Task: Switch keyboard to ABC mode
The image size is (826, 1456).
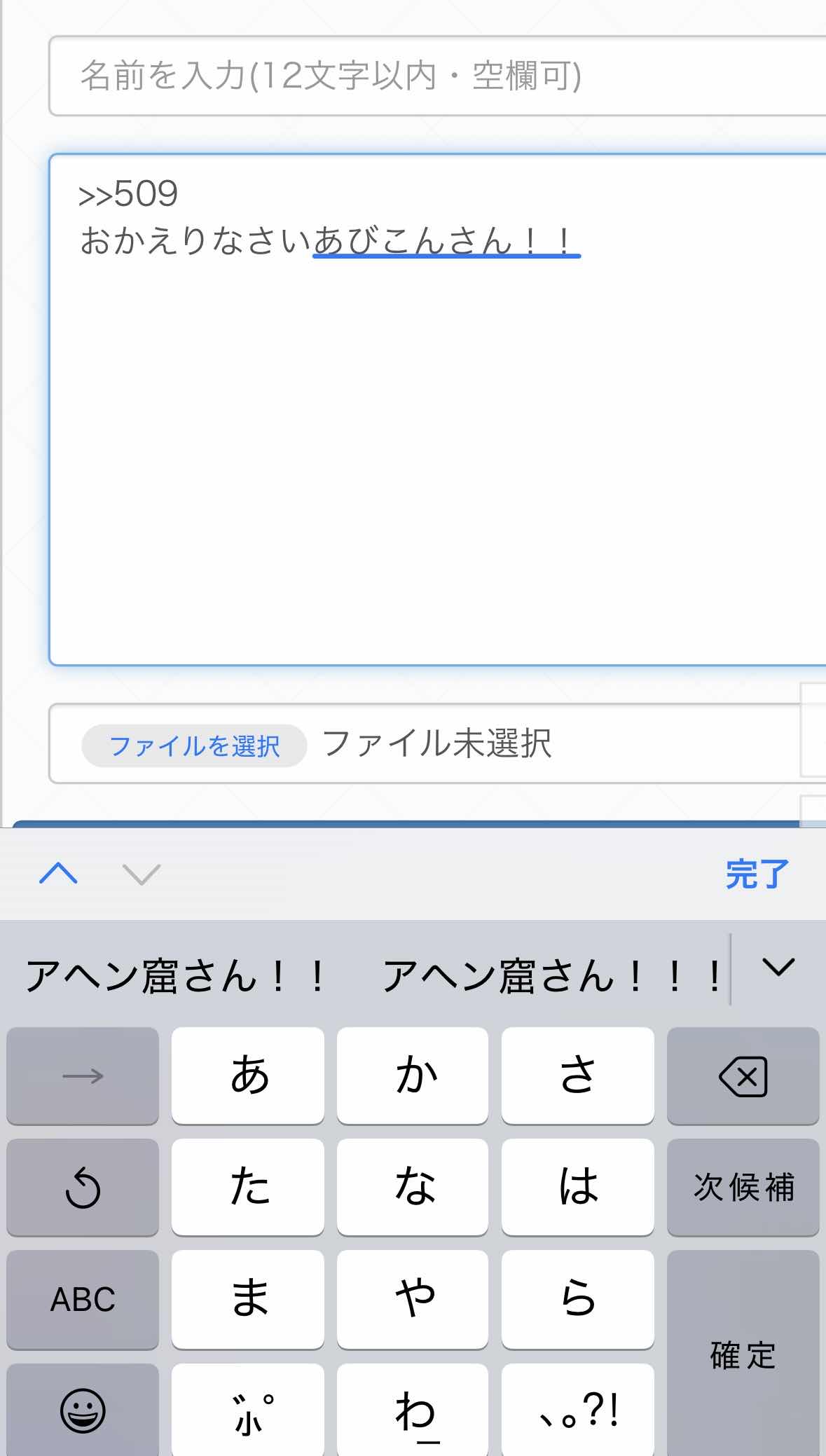Action: tap(83, 1300)
